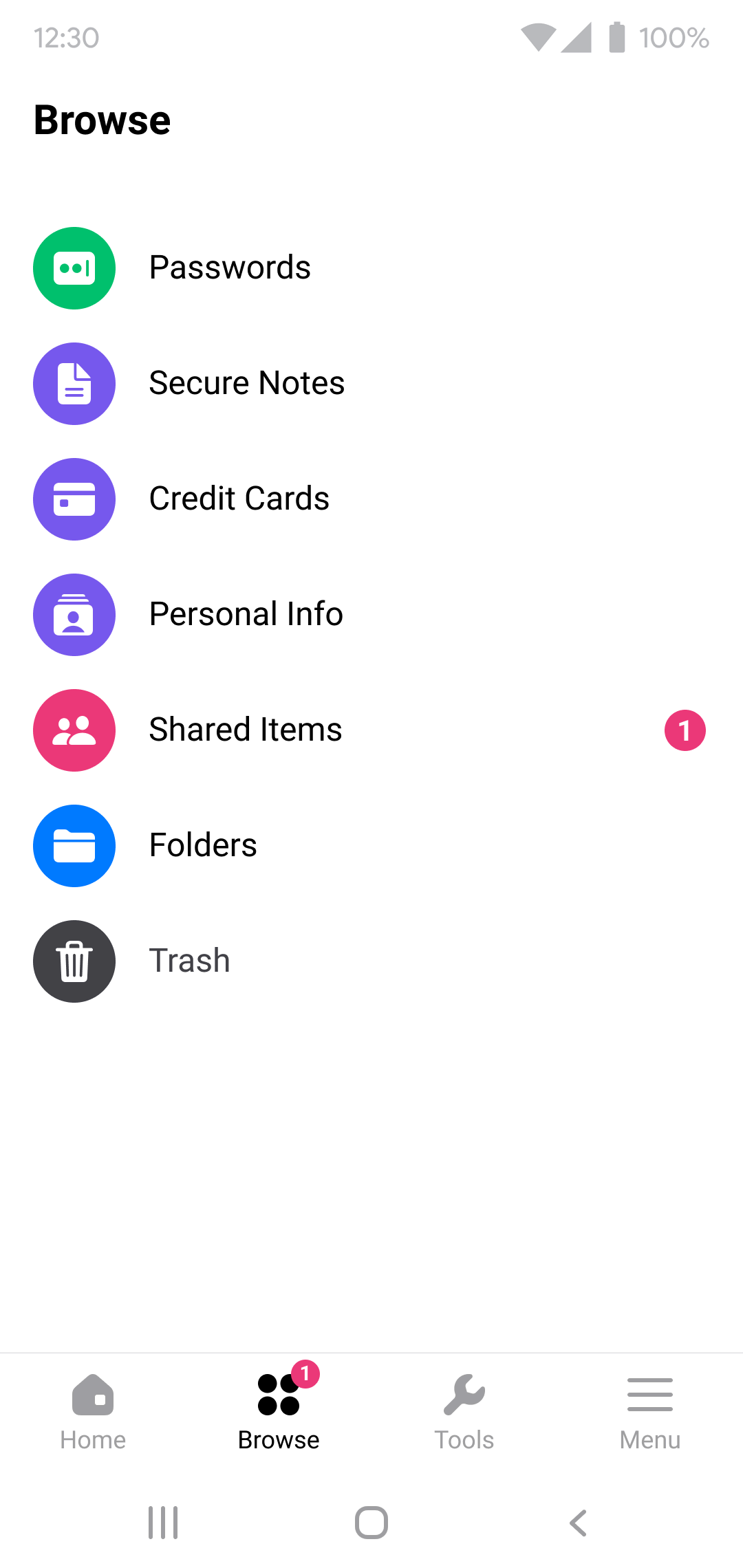Screen dimensions: 743x1568
Task: Open recent apps from navigation bar
Action: pyautogui.click(x=164, y=1523)
